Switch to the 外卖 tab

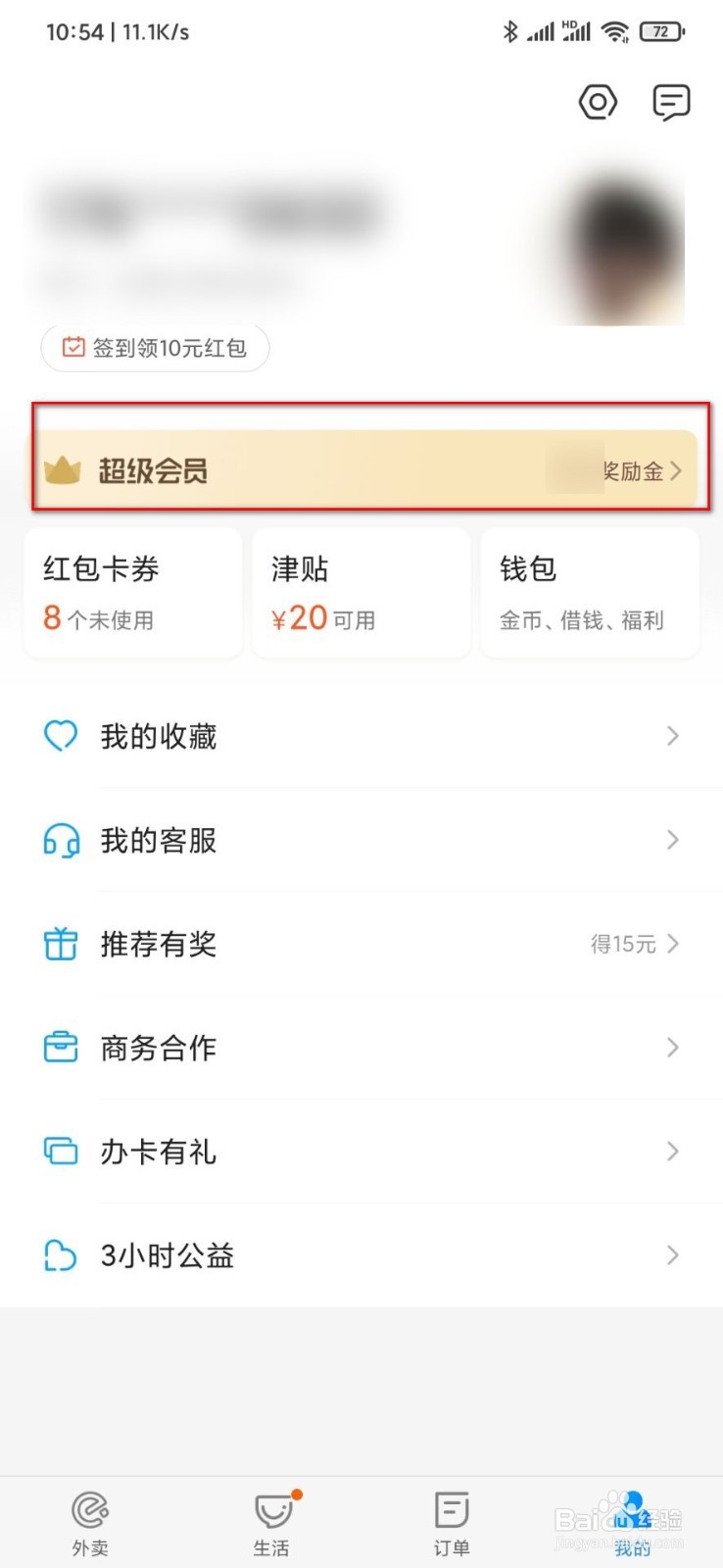[x=90, y=1523]
